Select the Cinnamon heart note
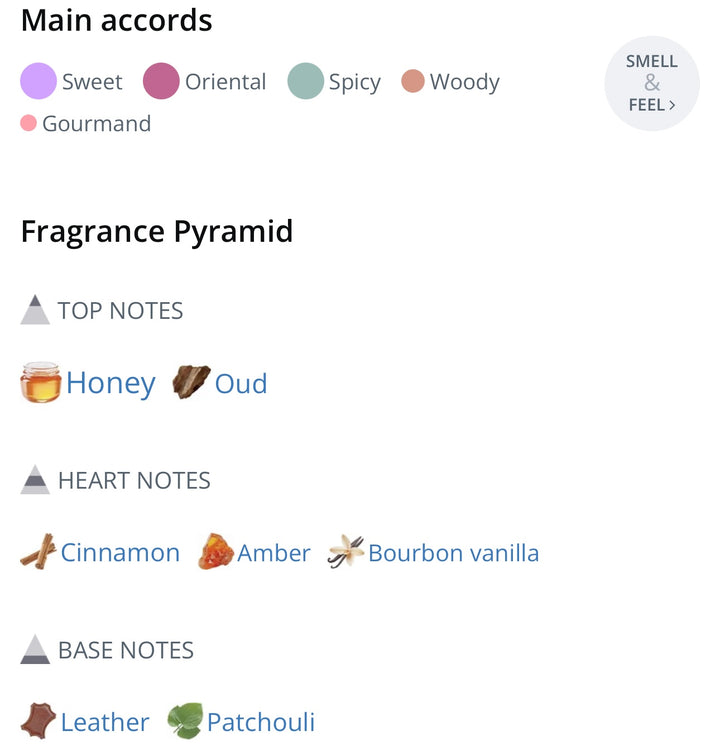Image resolution: width=720 pixels, height=745 pixels. 120,553
